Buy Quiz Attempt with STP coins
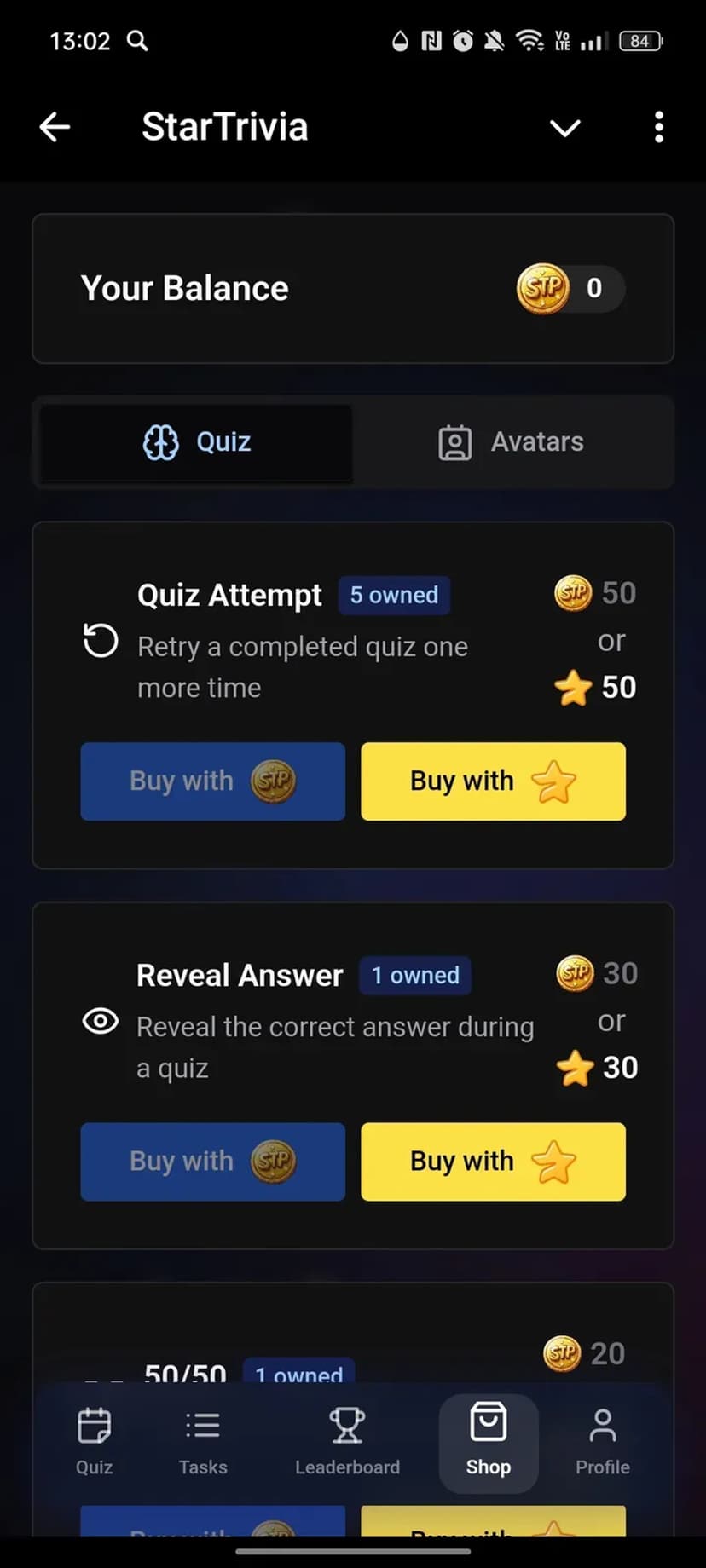 pos(212,781)
